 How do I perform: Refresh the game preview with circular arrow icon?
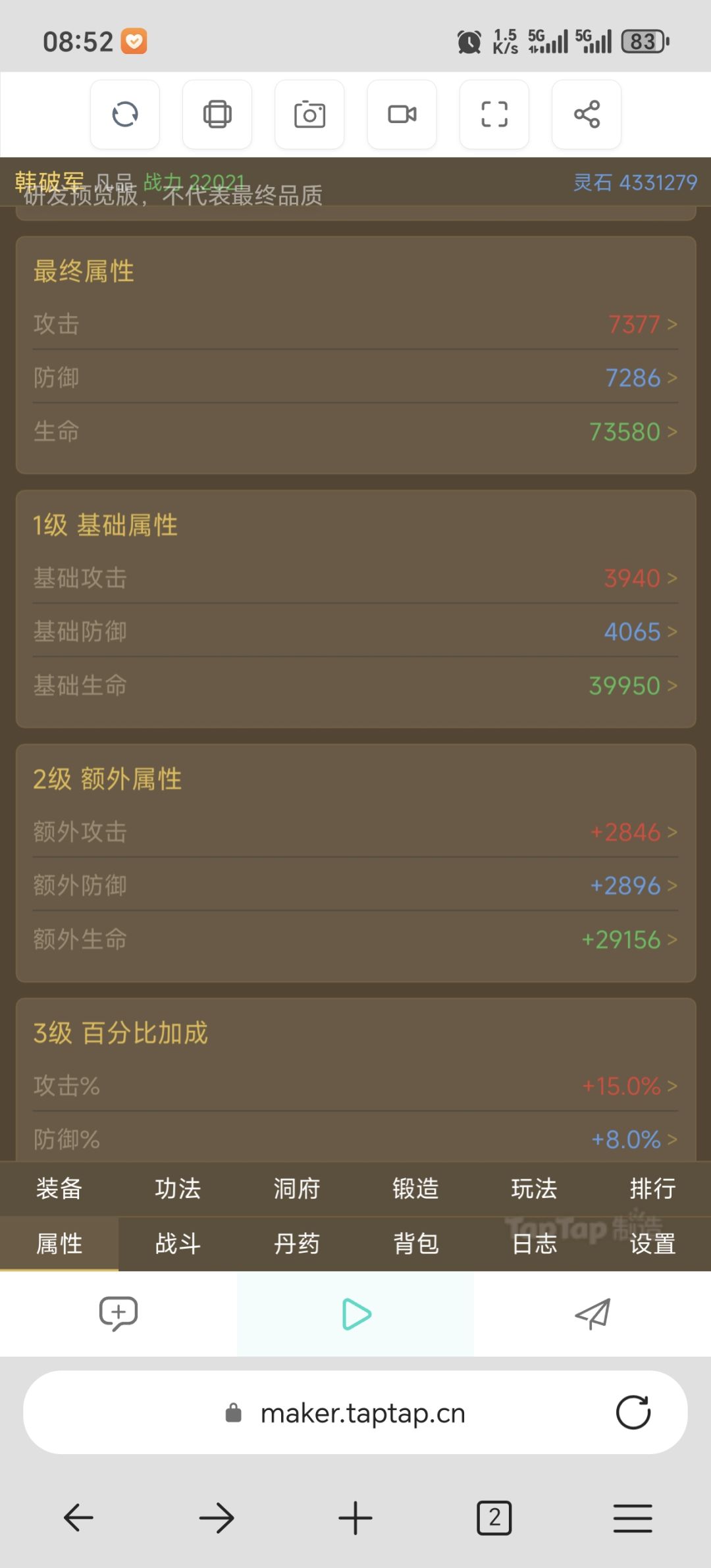point(124,114)
